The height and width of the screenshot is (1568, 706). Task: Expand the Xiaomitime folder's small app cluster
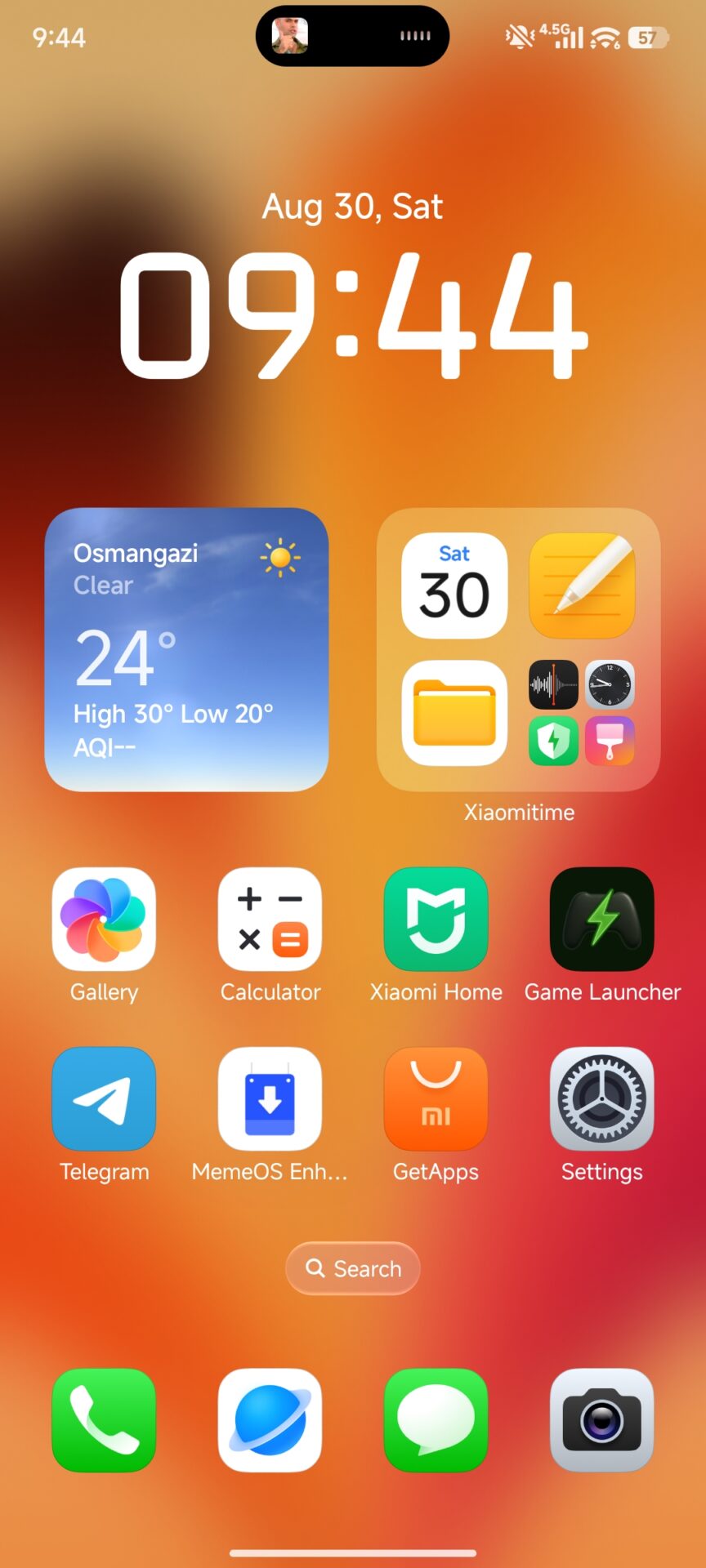click(582, 713)
